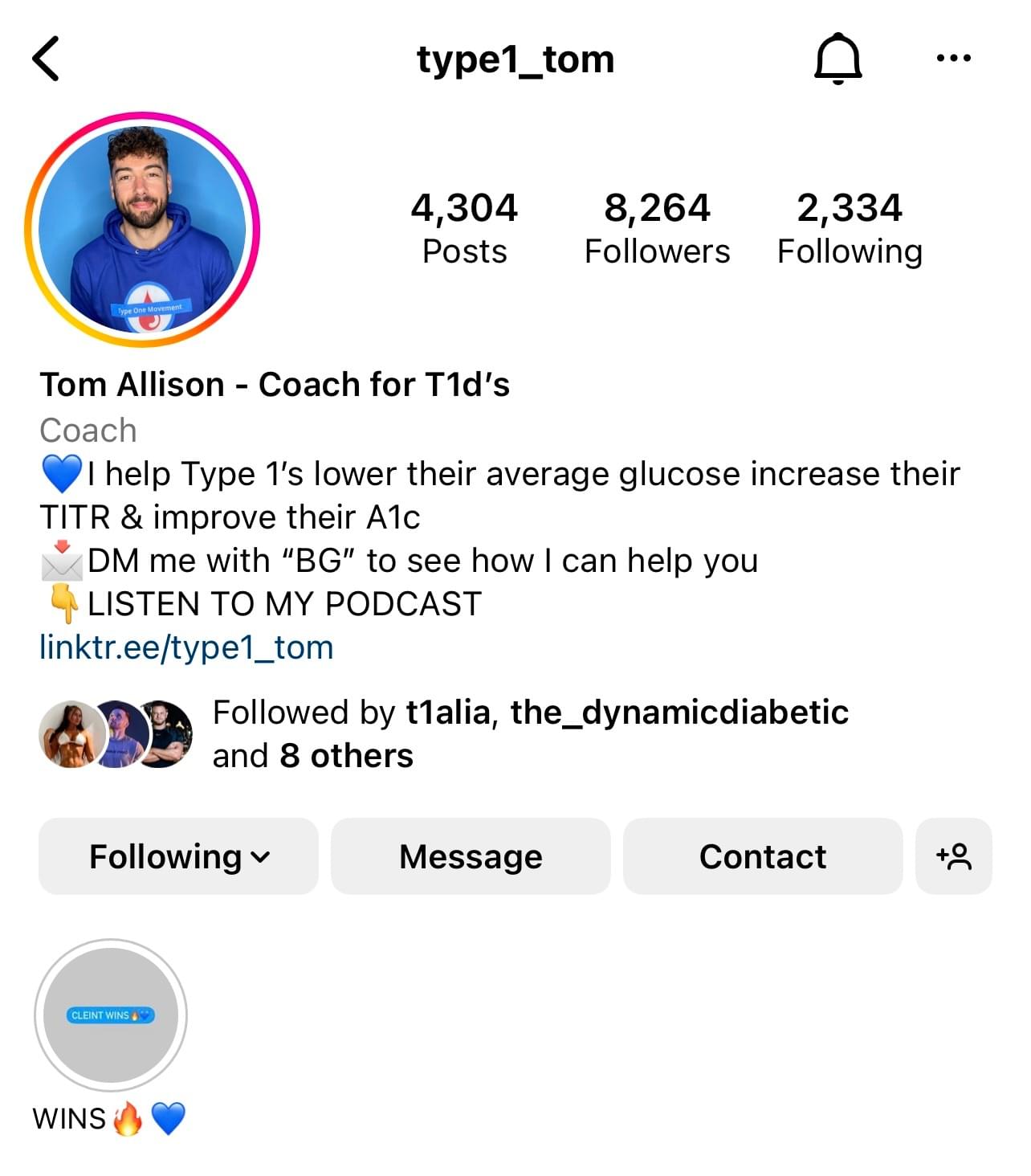Image resolution: width=1031 pixels, height=1176 pixels.
Task: Open the notifications bell for type1_tom
Action: coord(837,59)
